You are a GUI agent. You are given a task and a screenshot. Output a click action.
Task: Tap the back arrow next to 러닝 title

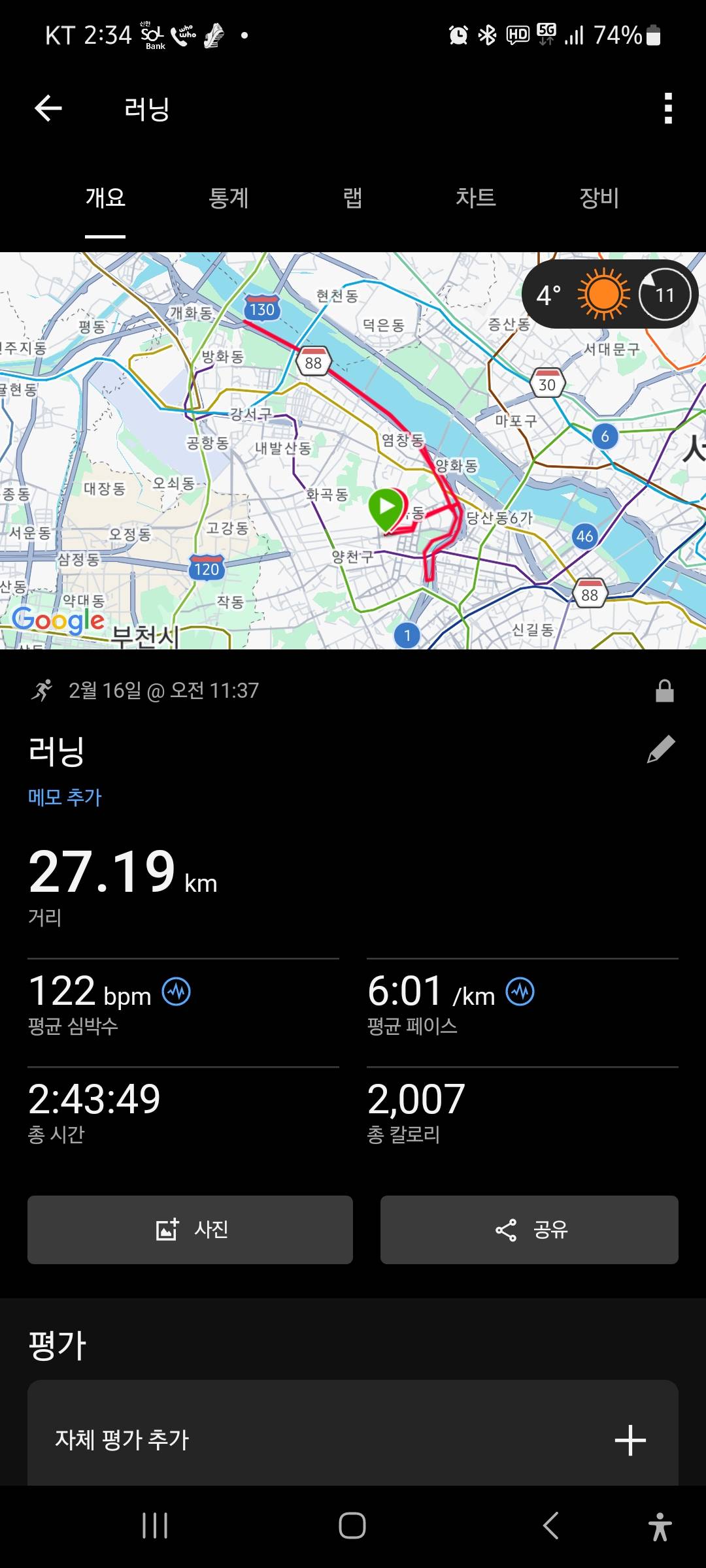46,109
